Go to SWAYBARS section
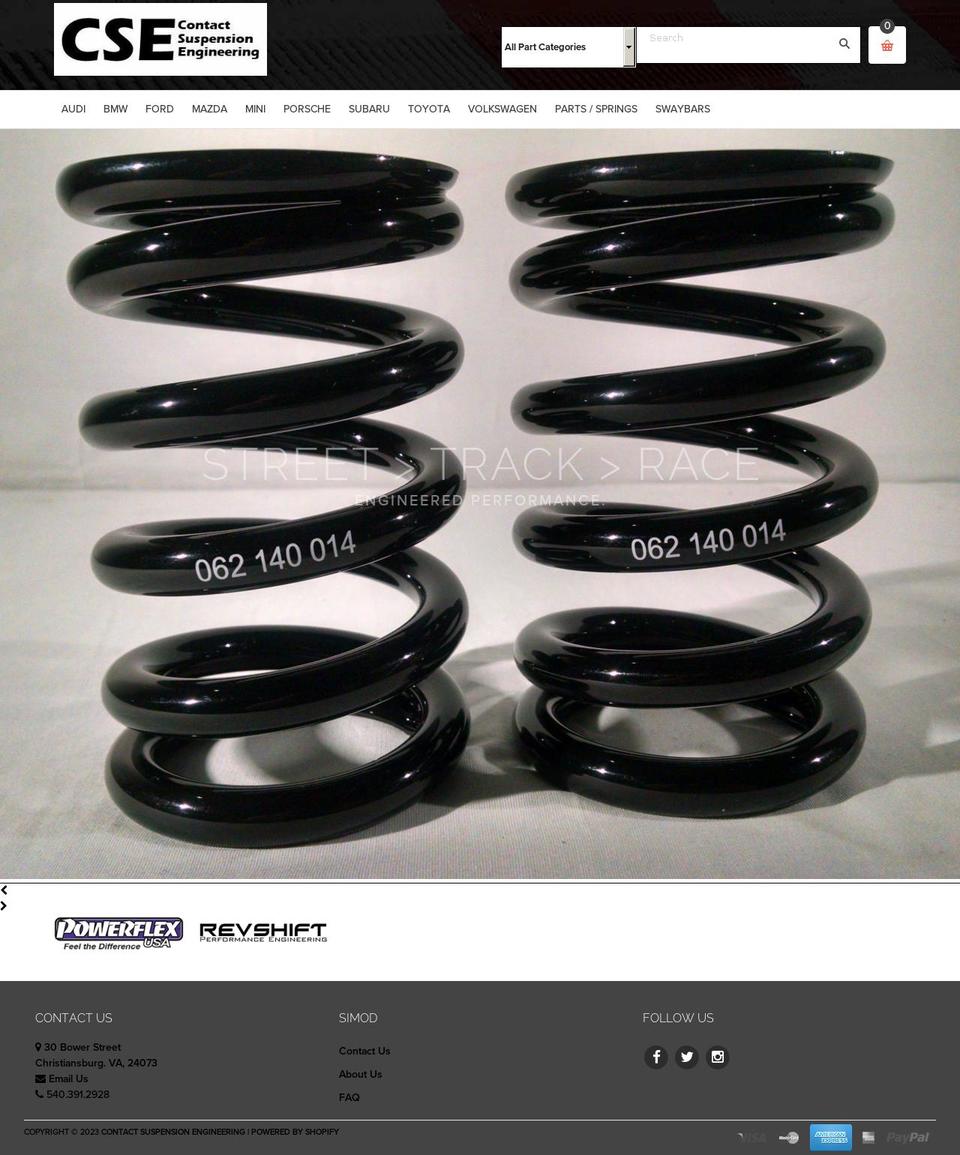960x1155 pixels. pyautogui.click(x=682, y=109)
